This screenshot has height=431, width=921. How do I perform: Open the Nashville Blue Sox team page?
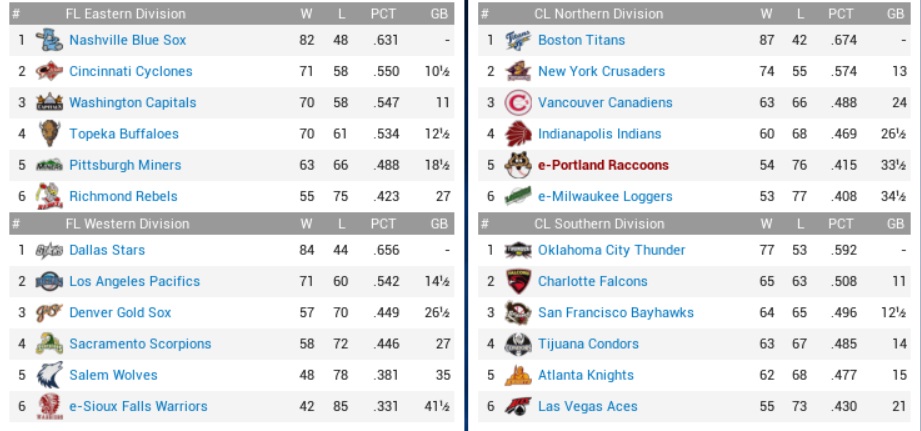(127, 40)
